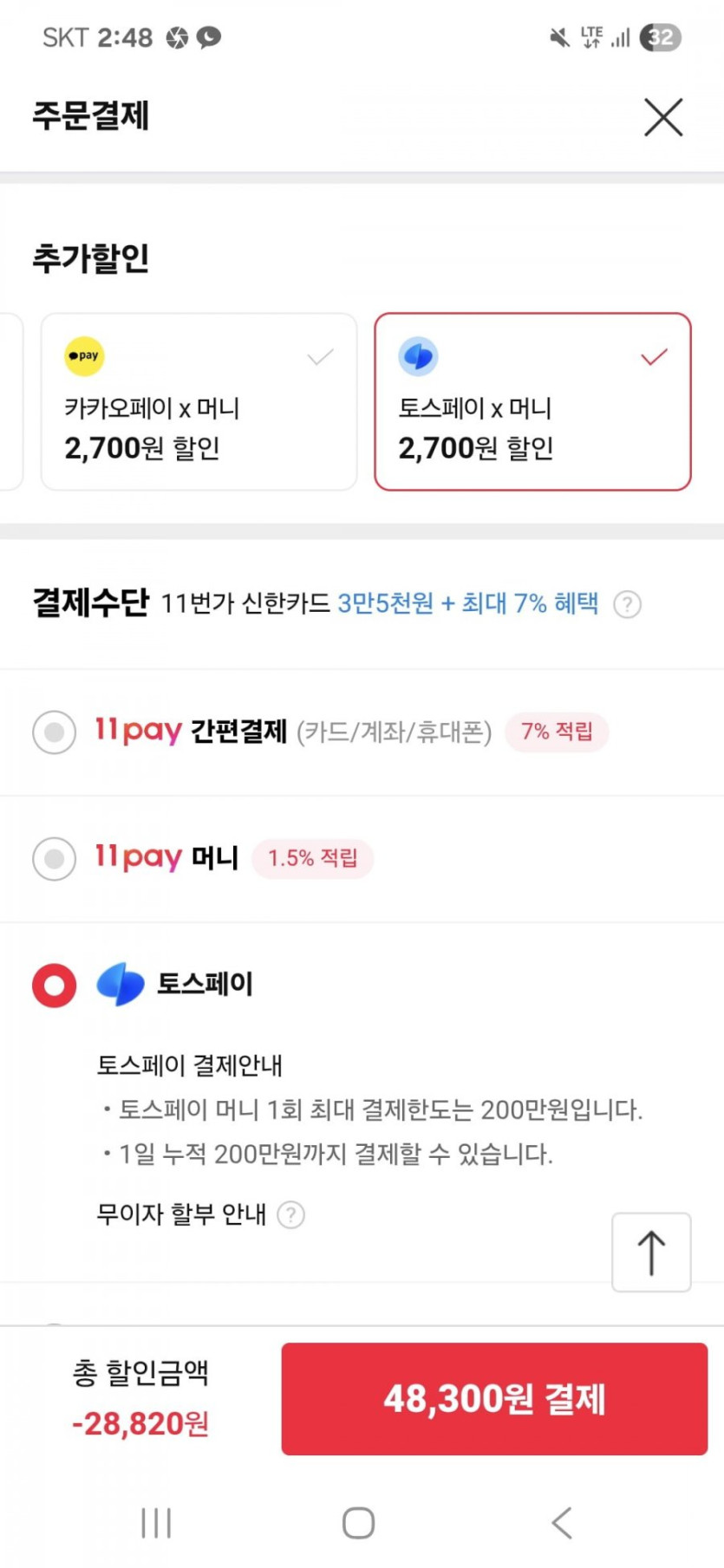
Task: Close the 주문결제 order payment page
Action: pos(663,117)
